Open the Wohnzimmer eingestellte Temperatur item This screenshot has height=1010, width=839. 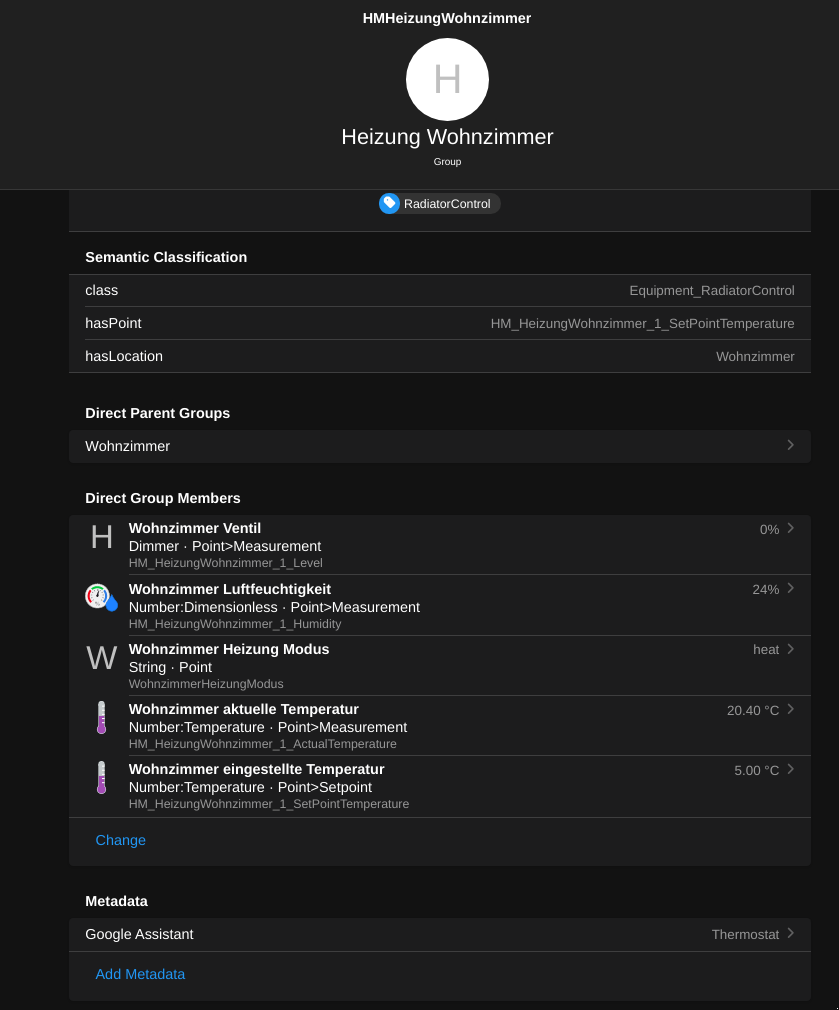point(439,786)
